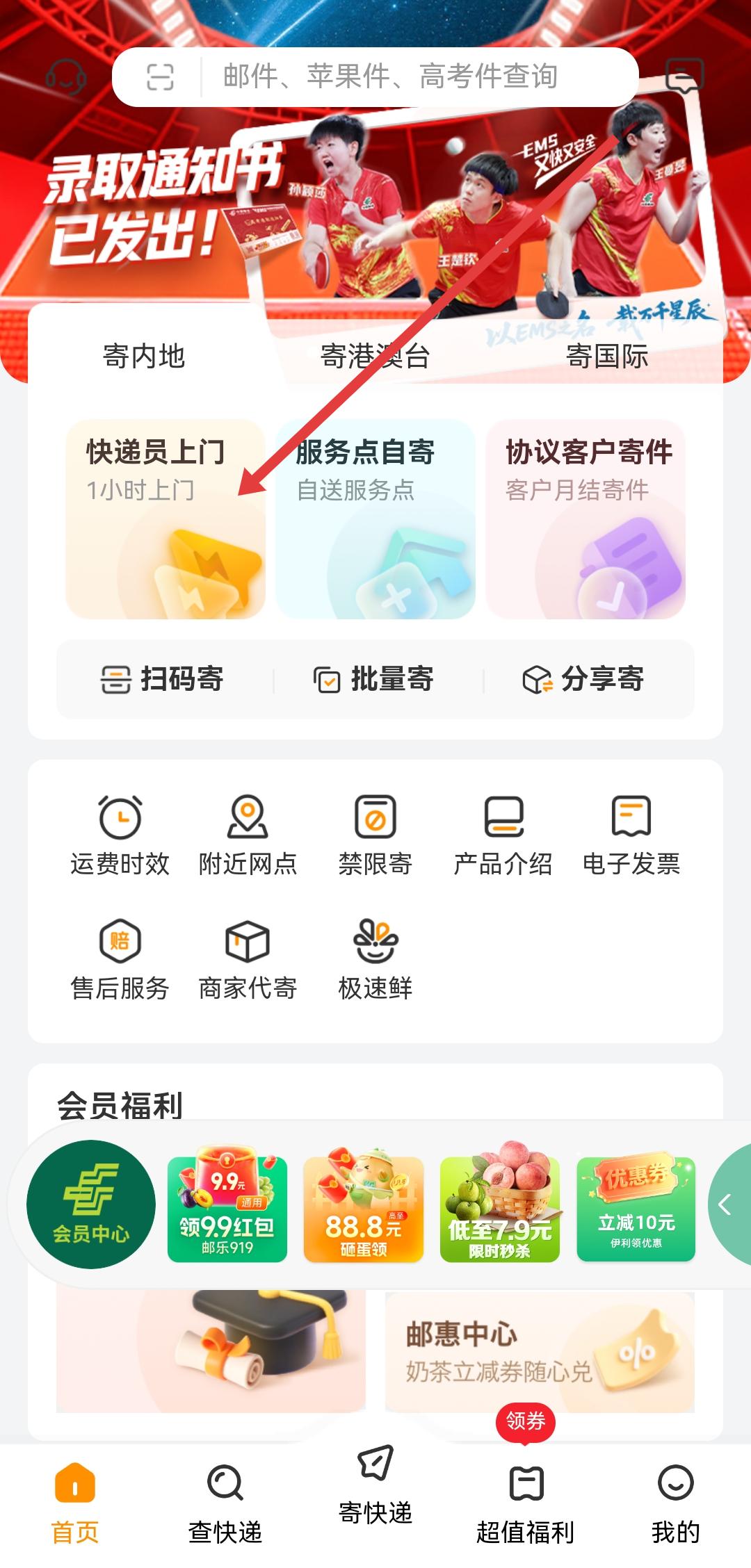Open the messages icon at top right
This screenshot has width=751, height=1568.
tap(685, 75)
